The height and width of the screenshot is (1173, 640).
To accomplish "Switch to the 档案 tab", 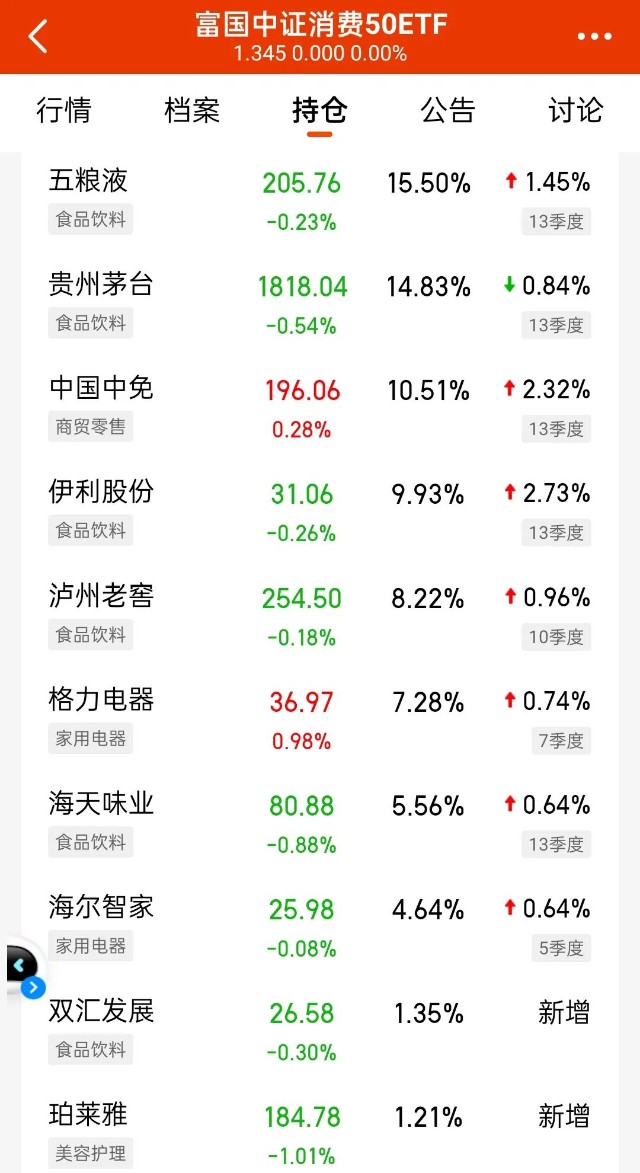I will [191, 110].
